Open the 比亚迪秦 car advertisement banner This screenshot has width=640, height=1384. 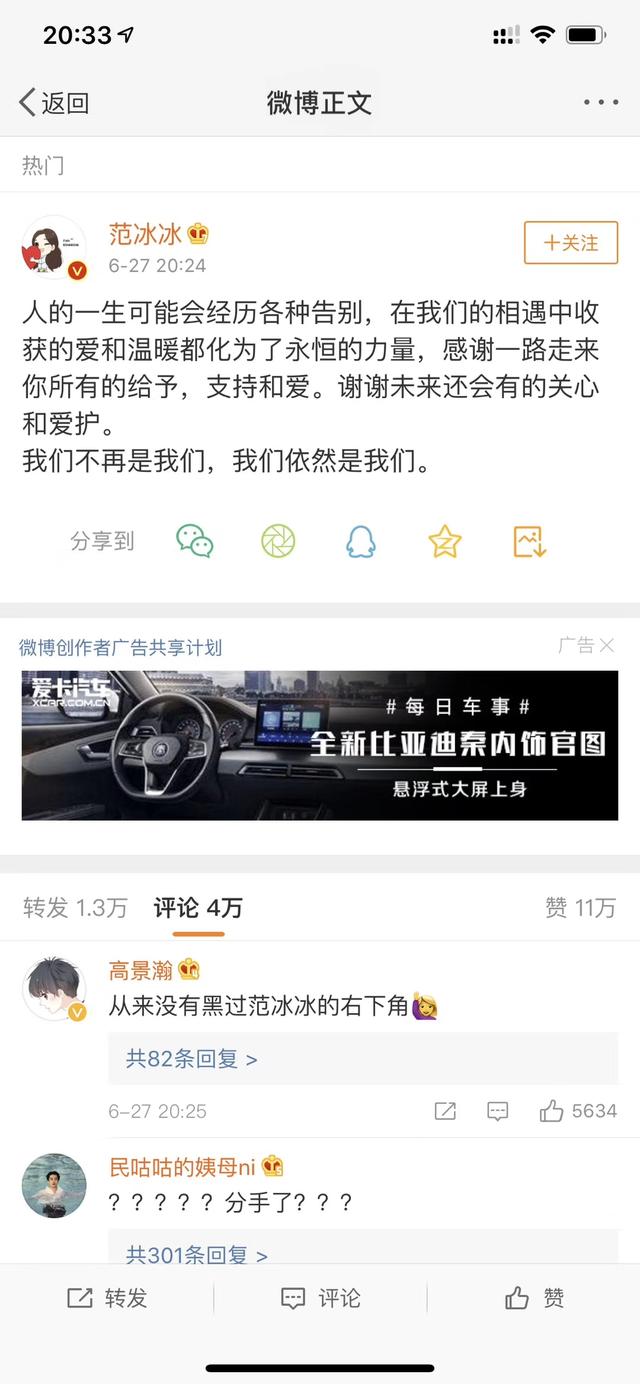tap(320, 745)
